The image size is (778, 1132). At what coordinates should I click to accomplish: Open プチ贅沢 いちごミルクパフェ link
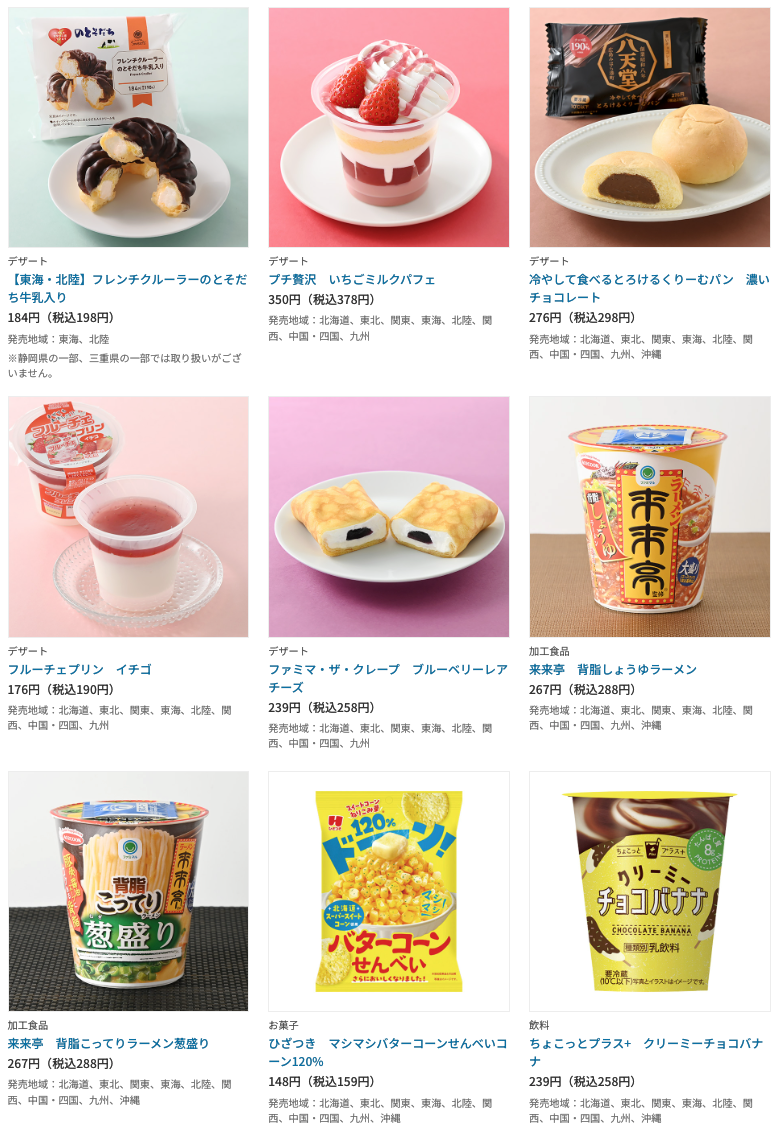pos(351,279)
